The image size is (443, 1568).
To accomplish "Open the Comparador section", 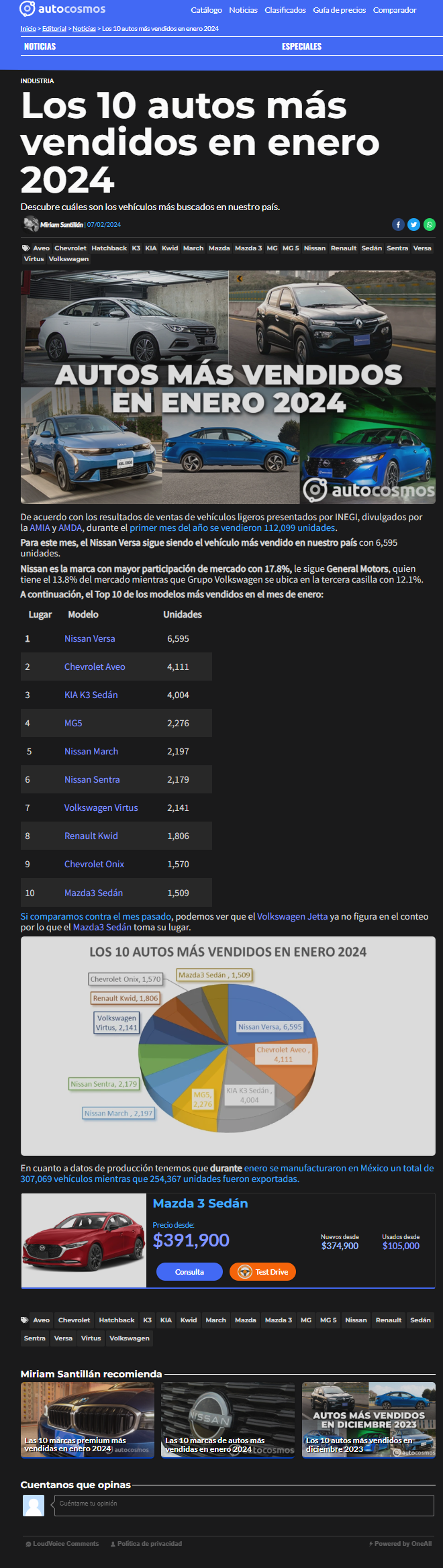I will [395, 10].
